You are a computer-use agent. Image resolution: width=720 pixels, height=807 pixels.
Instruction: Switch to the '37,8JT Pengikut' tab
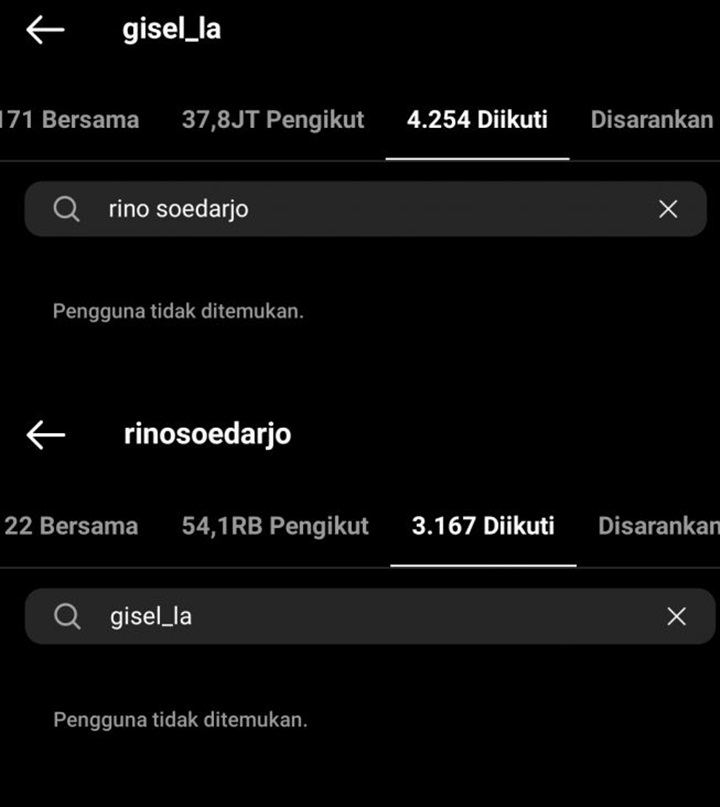[x=271, y=119]
